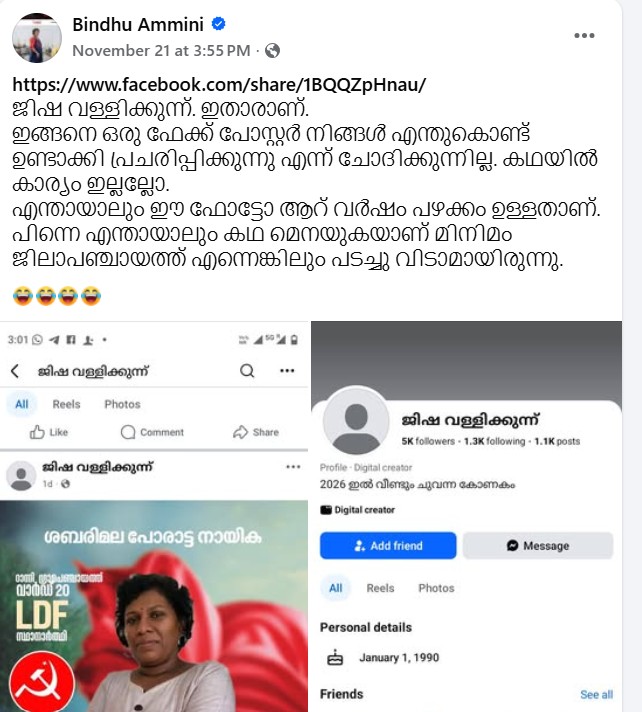The image size is (642, 712).
Task: Open the post's three-dot options menu
Action: click(584, 36)
